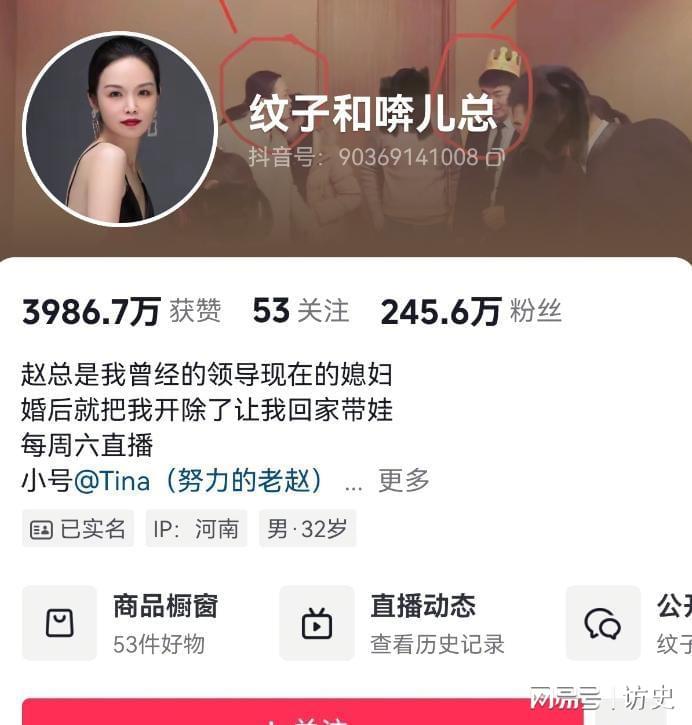Image resolution: width=692 pixels, height=725 pixels.
Task: Expand bio with 更多
Action: click(x=403, y=480)
